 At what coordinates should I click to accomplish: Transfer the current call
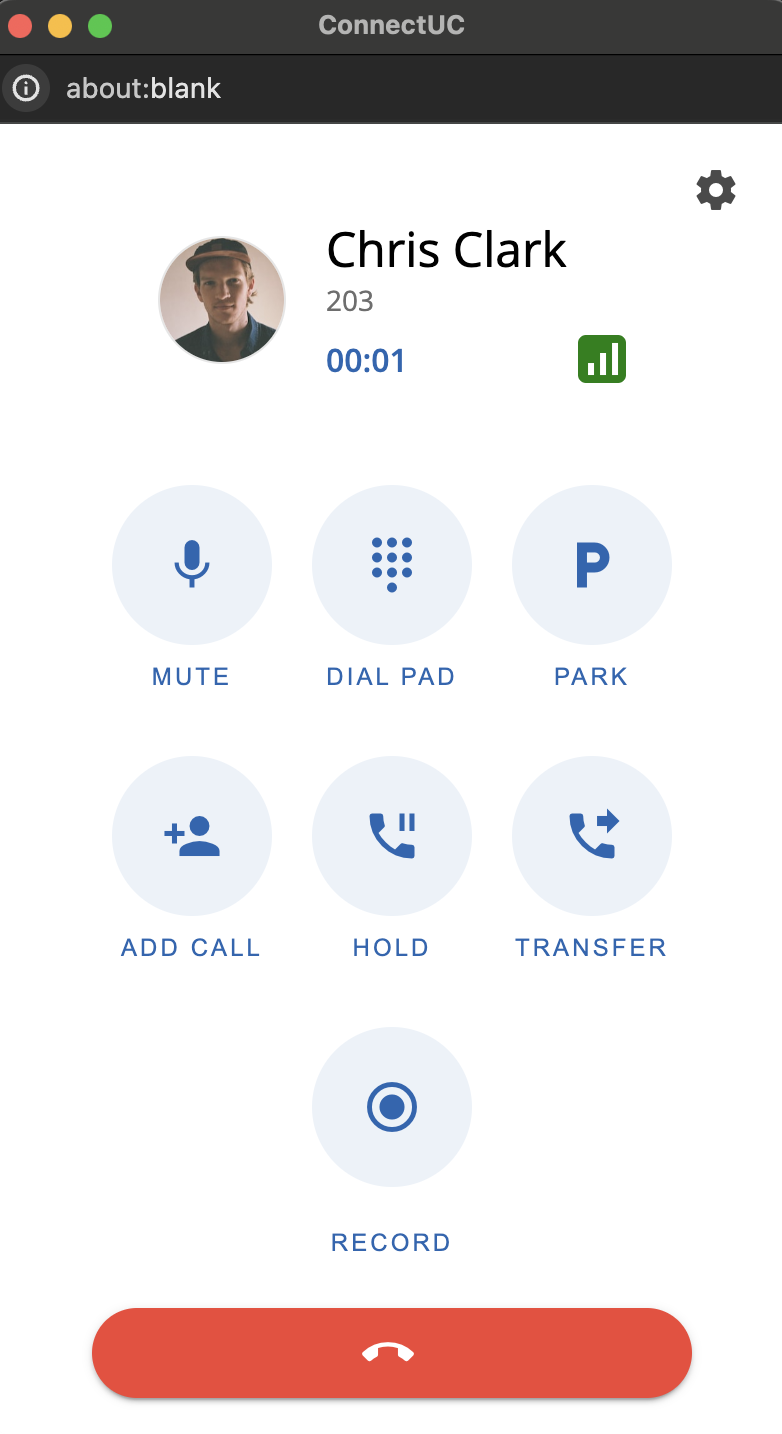pyautogui.click(x=592, y=836)
